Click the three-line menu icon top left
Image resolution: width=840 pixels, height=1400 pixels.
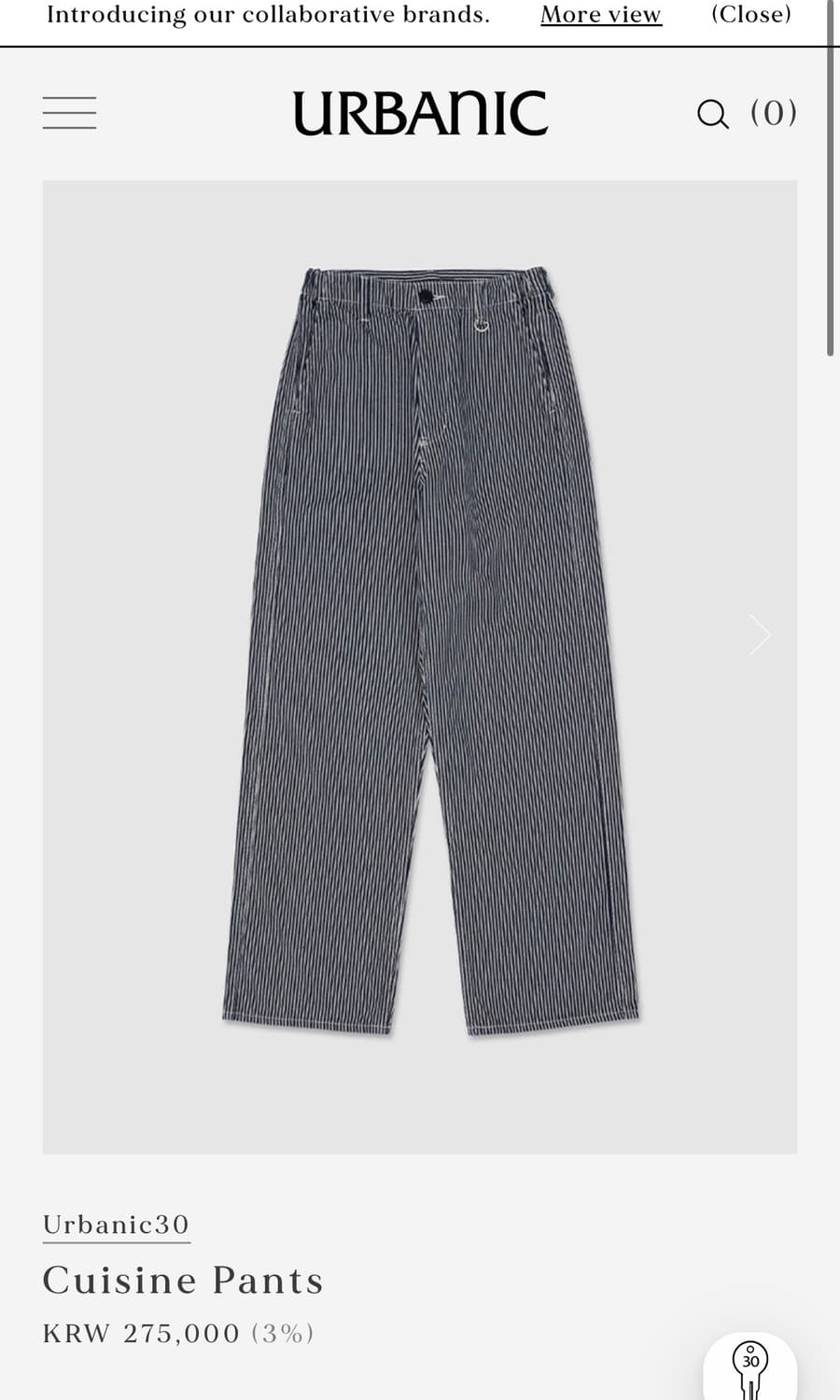[68, 112]
